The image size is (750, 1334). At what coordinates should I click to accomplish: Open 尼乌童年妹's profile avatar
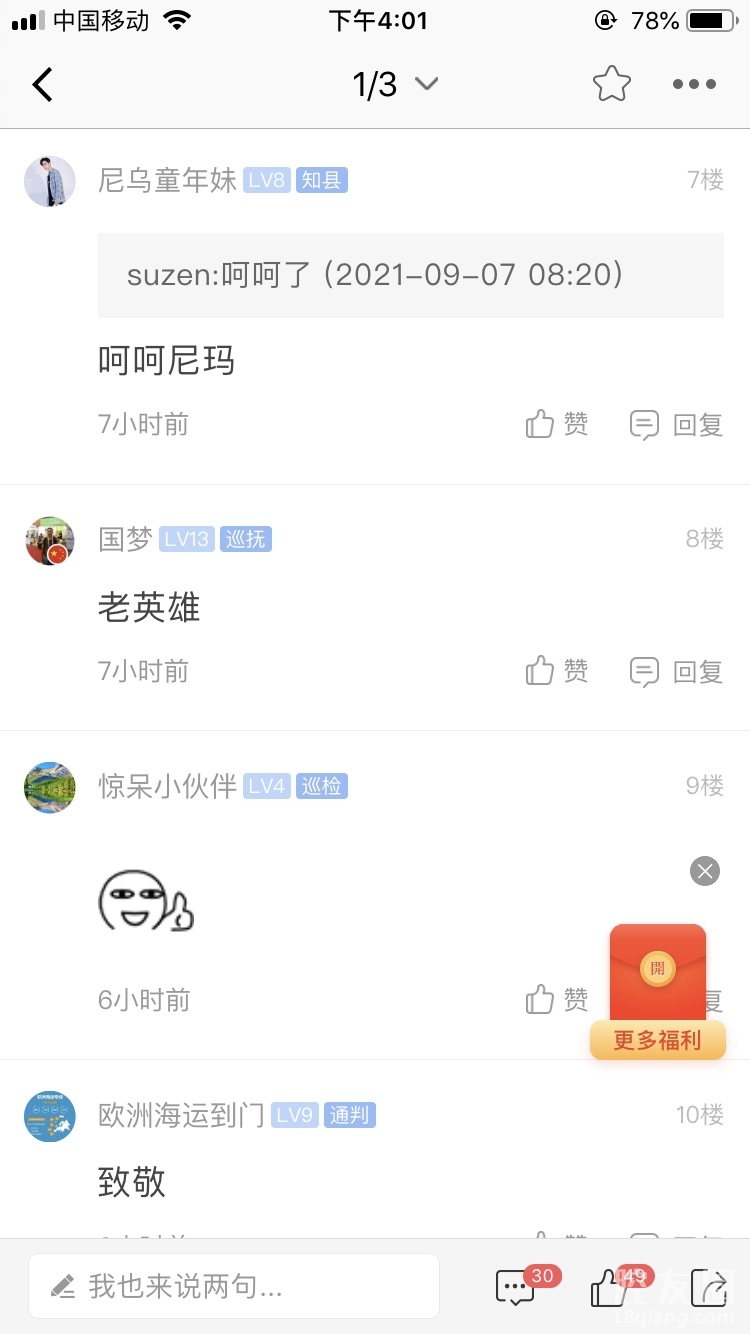click(x=50, y=181)
